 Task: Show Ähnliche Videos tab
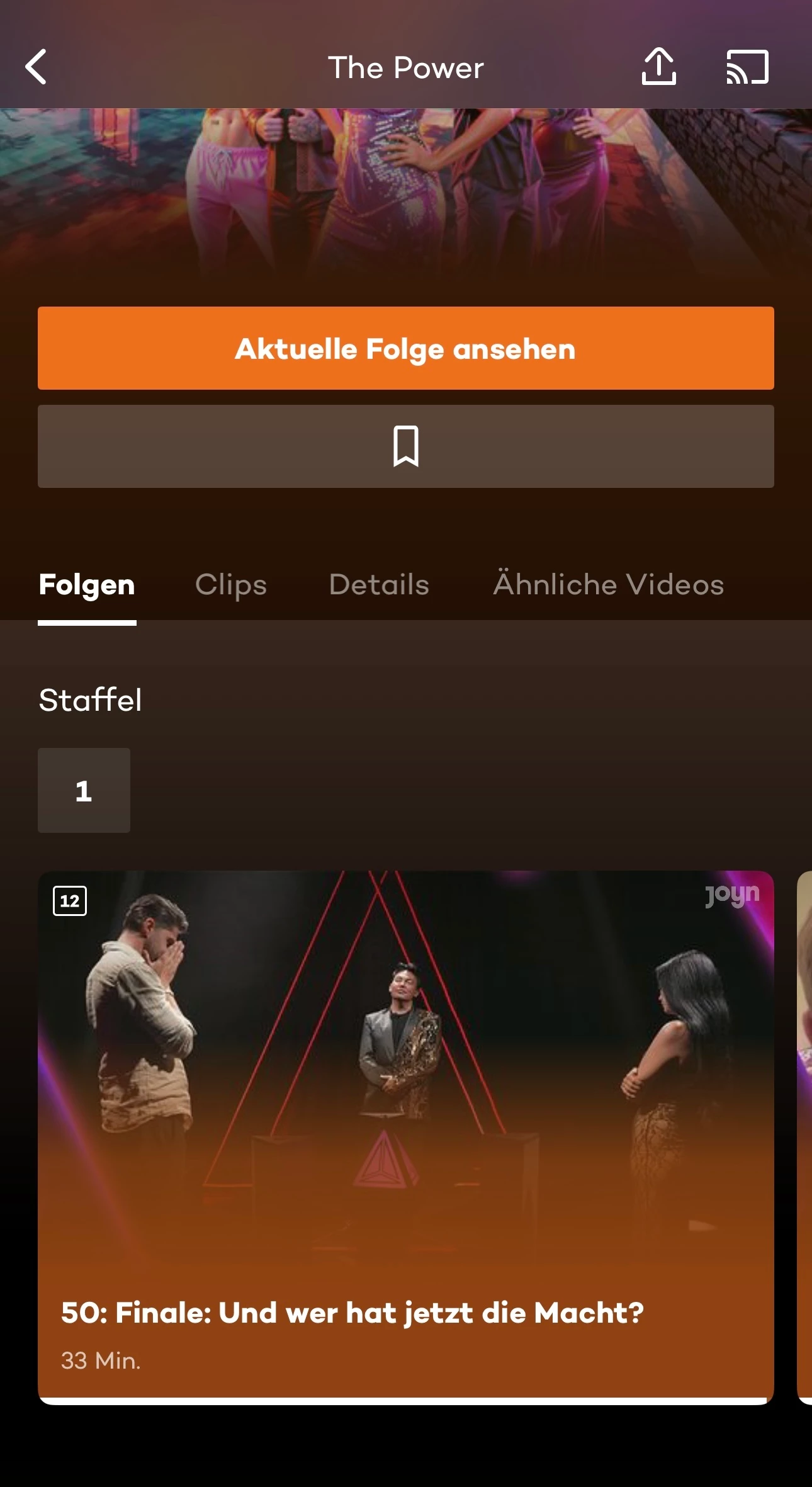[x=608, y=585]
